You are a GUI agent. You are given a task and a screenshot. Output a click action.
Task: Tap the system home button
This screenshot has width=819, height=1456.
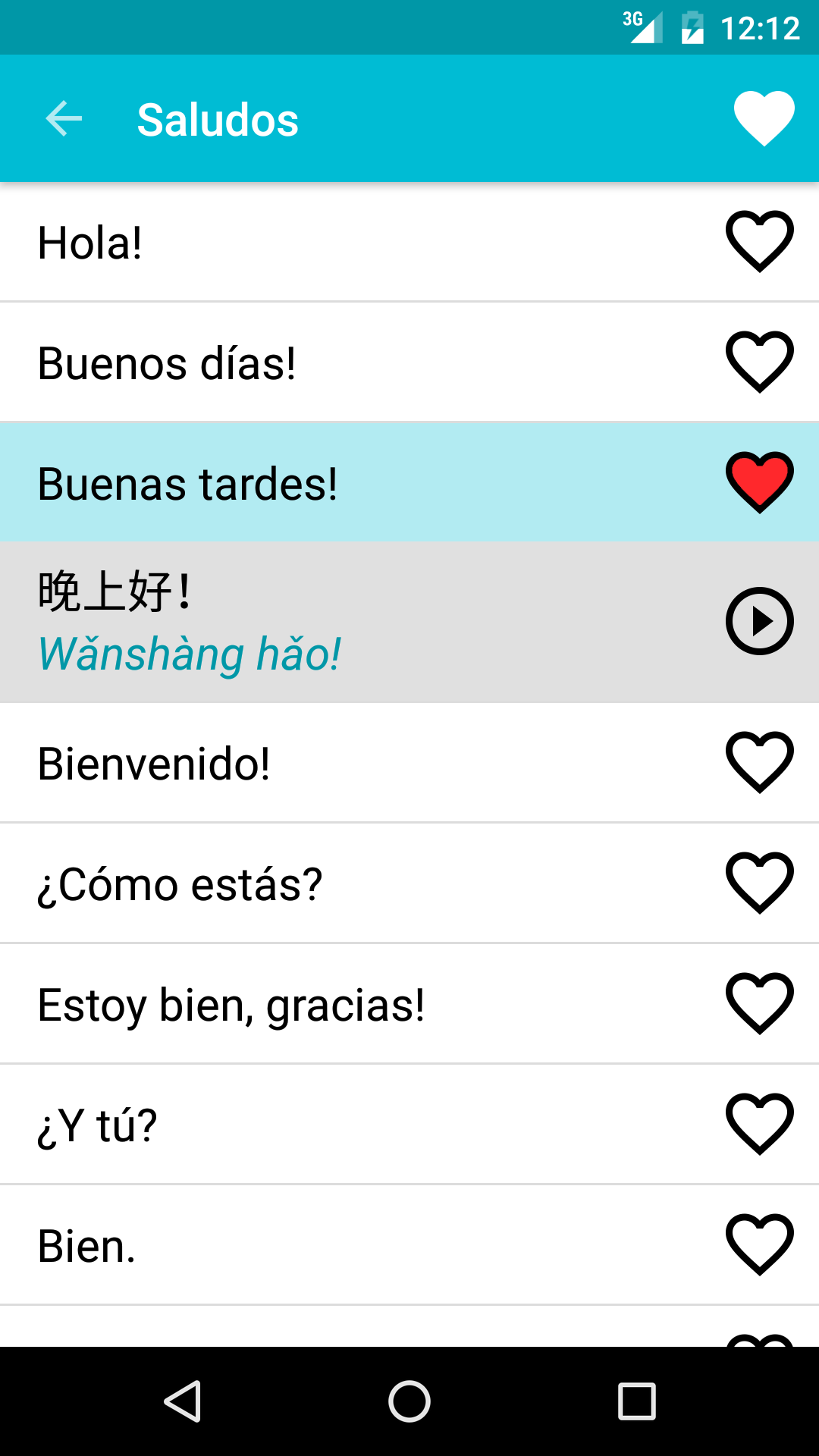pos(409,1401)
